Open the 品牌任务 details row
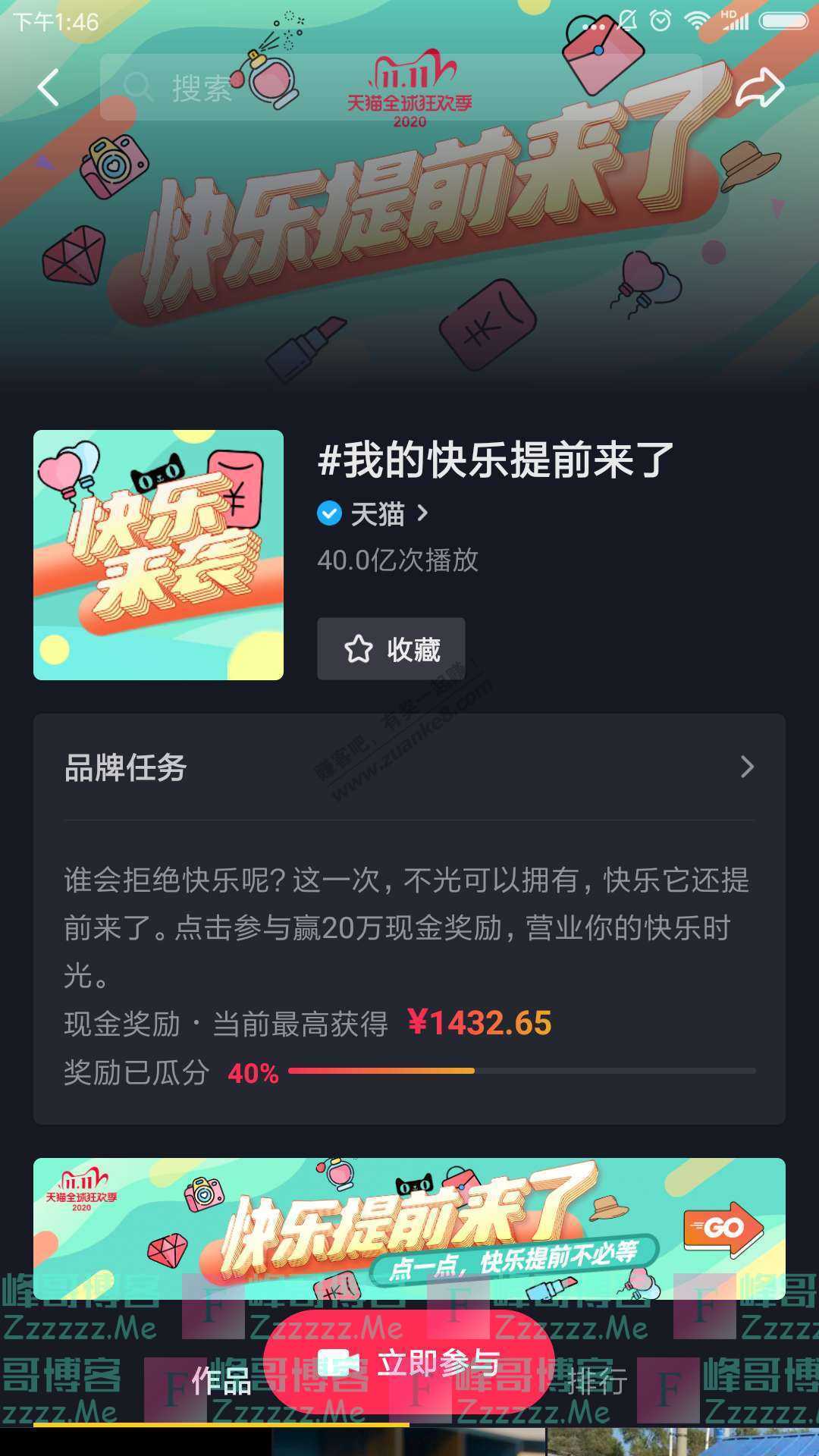 (x=409, y=767)
